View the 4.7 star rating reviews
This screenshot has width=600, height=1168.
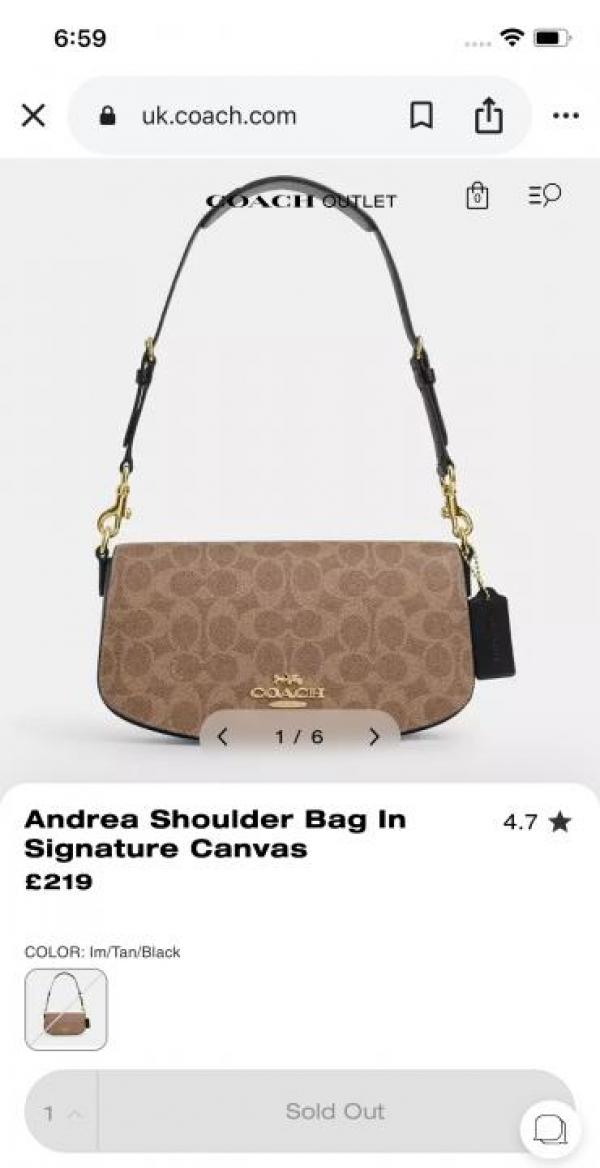pyautogui.click(x=536, y=822)
